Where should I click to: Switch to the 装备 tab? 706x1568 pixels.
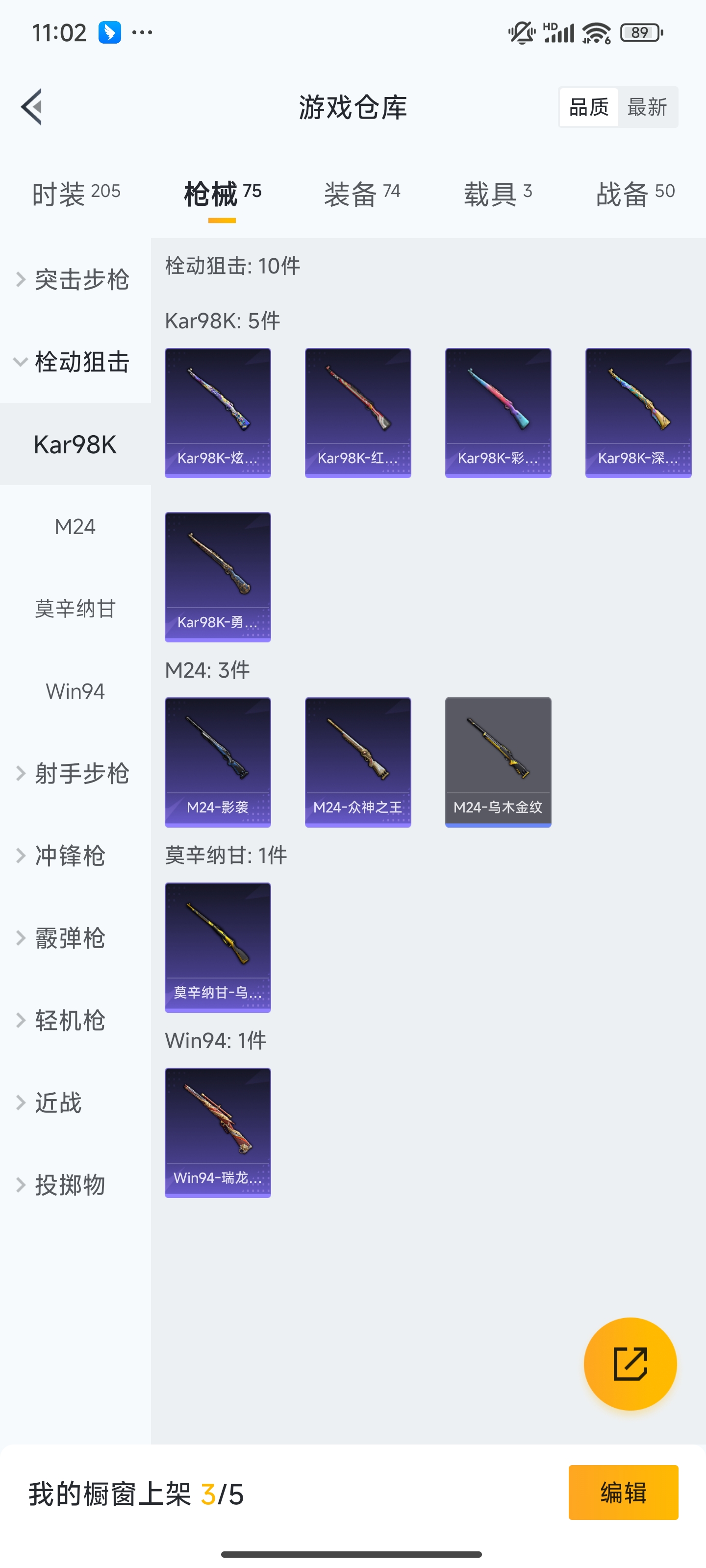pos(362,194)
